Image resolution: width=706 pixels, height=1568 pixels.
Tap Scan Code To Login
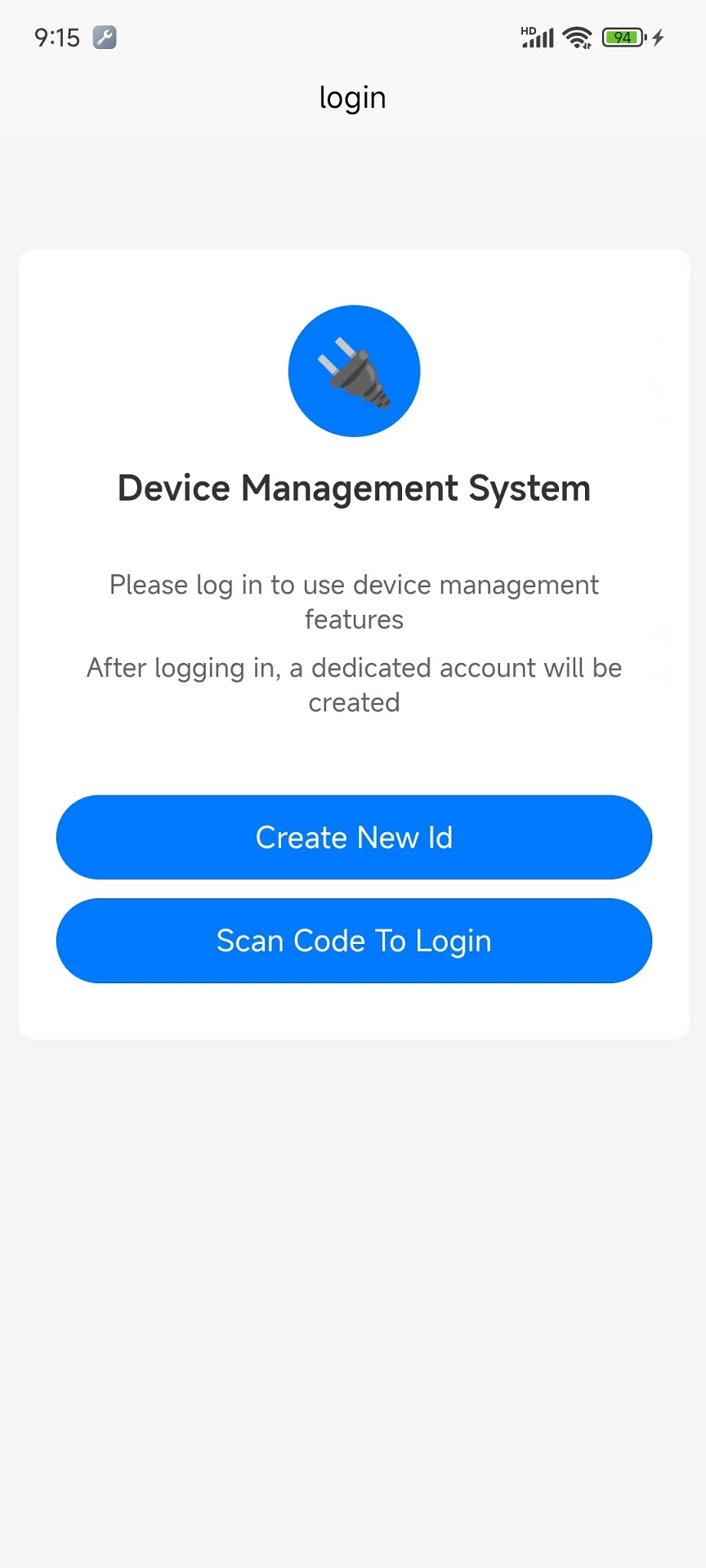point(354,941)
